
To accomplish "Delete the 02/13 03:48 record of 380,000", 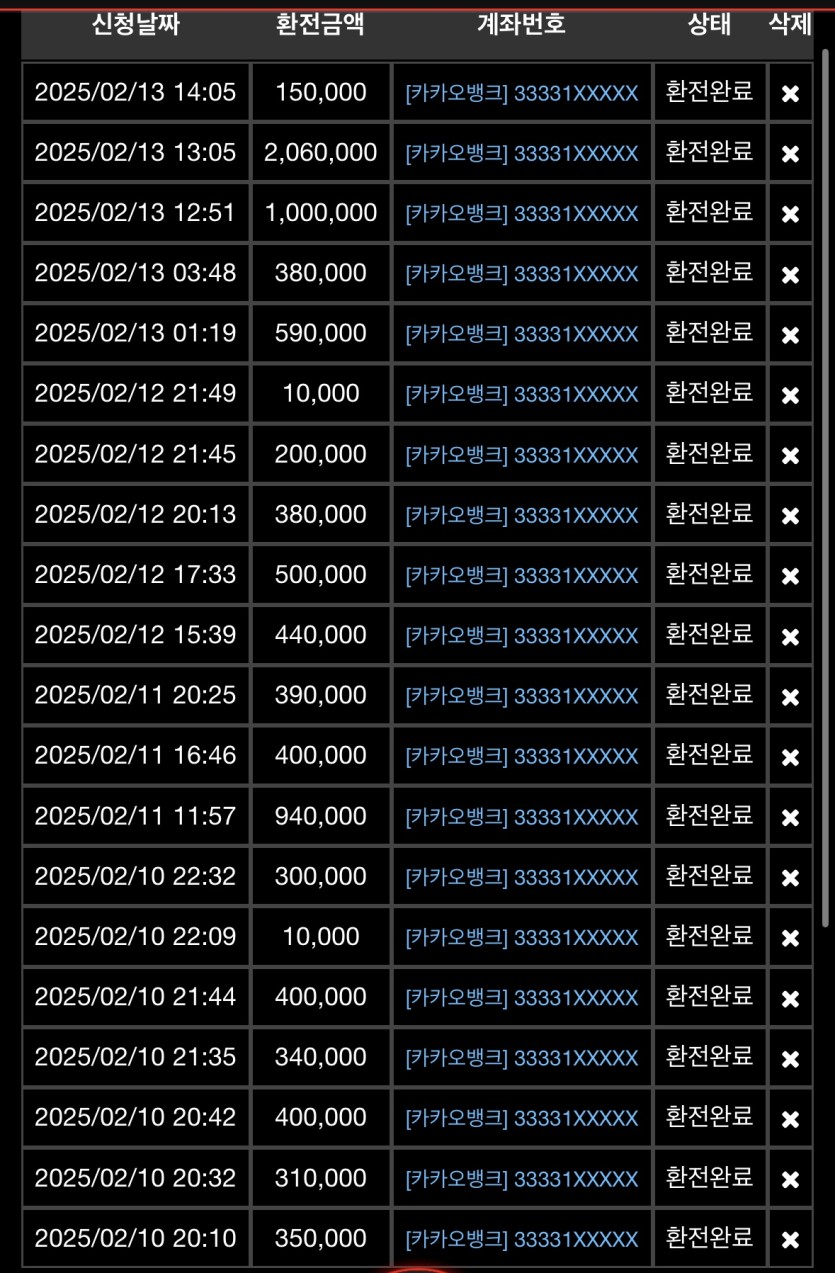I will pyautogui.click(x=790, y=274).
